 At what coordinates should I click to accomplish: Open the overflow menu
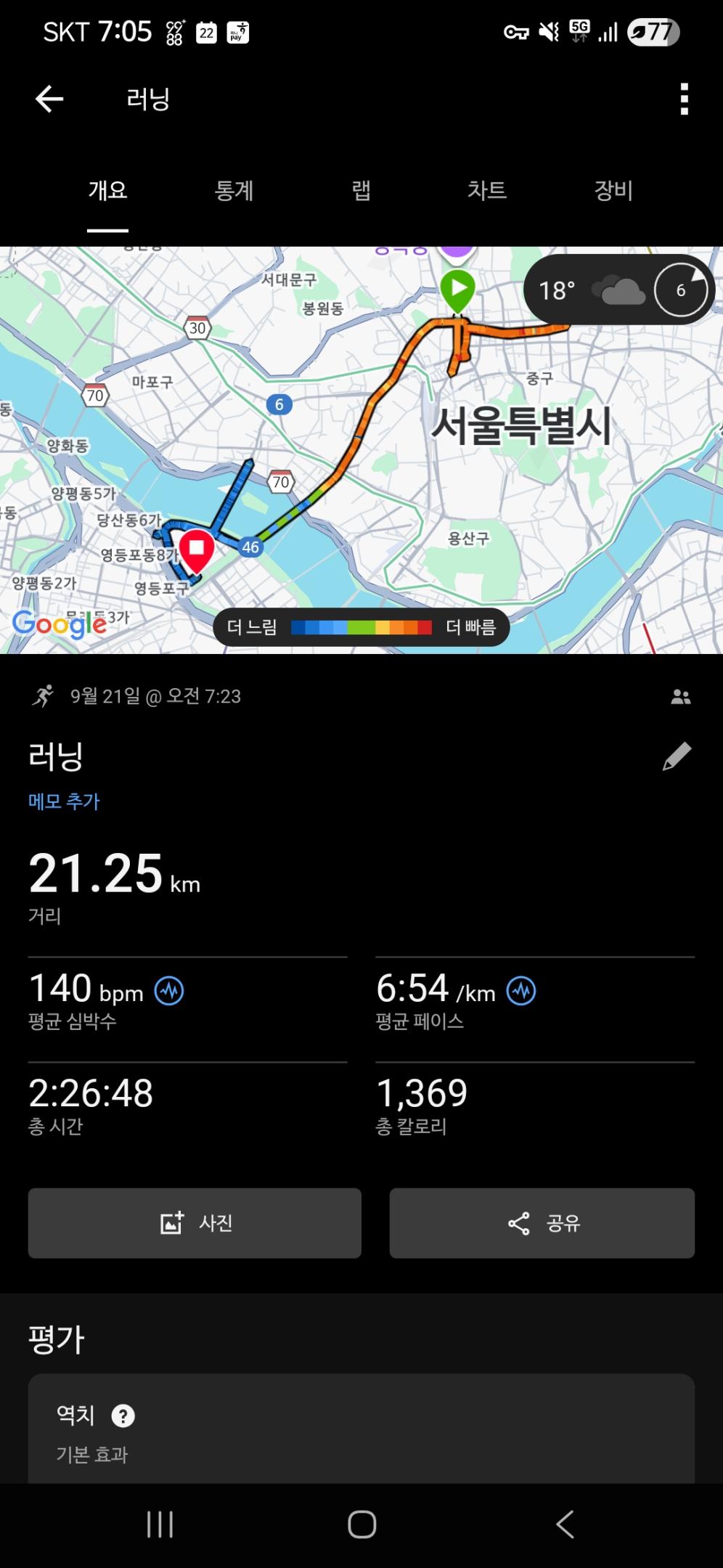coord(684,99)
